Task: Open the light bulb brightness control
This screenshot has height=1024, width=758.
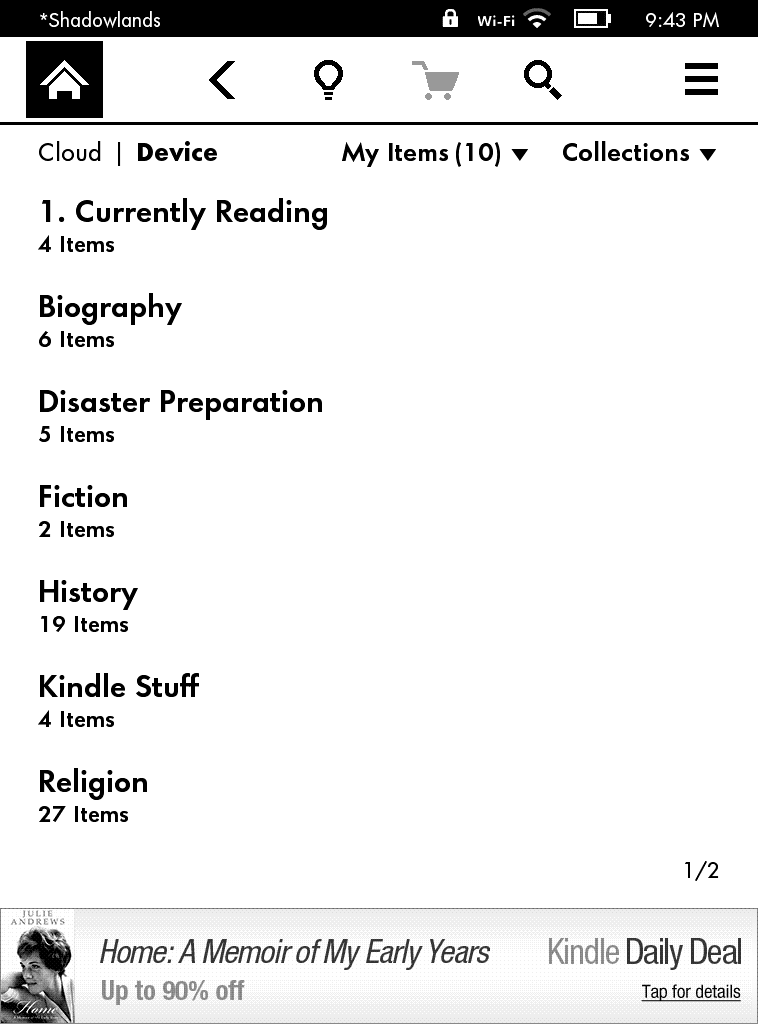Action: pyautogui.click(x=328, y=80)
